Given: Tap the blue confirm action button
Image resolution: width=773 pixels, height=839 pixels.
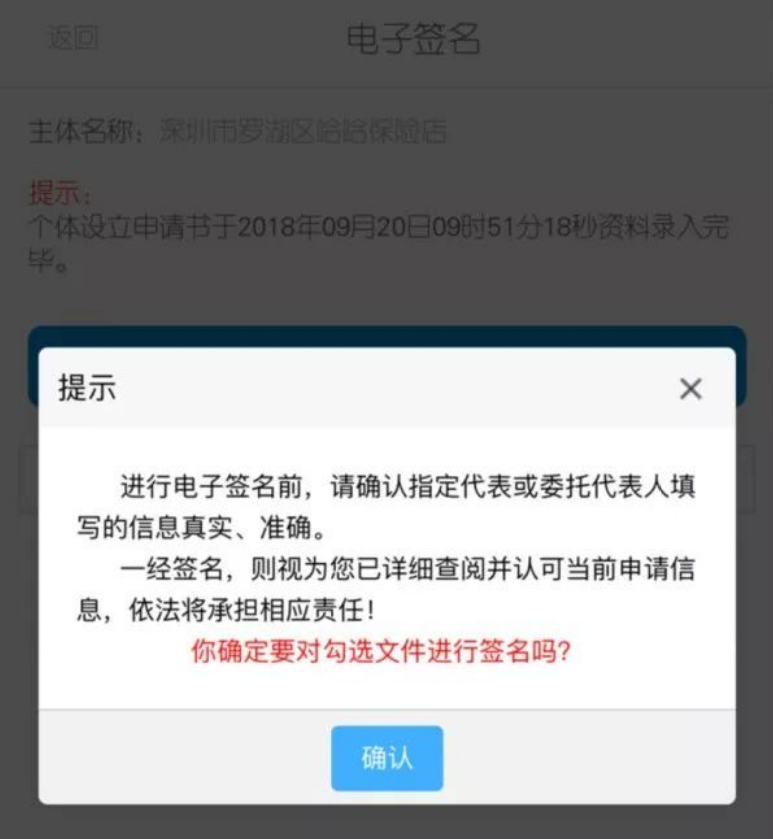Looking at the screenshot, I should pos(386,758).
